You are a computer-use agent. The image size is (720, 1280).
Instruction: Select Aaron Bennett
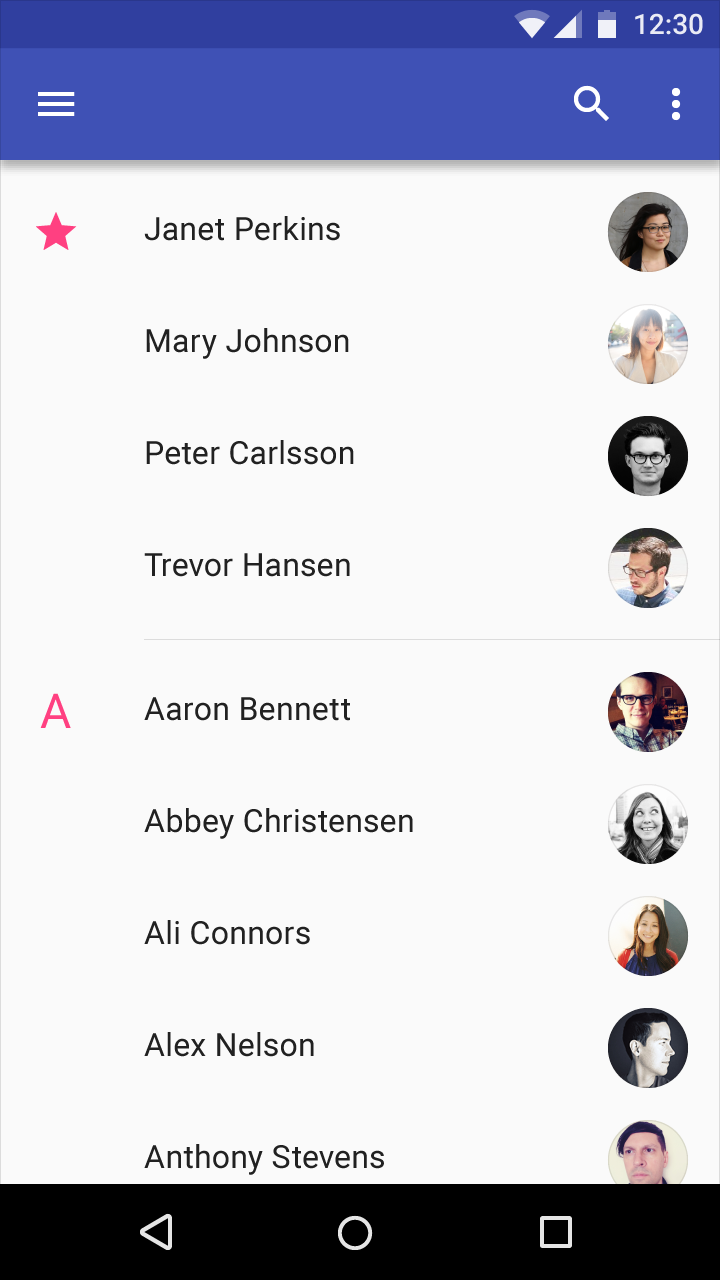(x=360, y=712)
